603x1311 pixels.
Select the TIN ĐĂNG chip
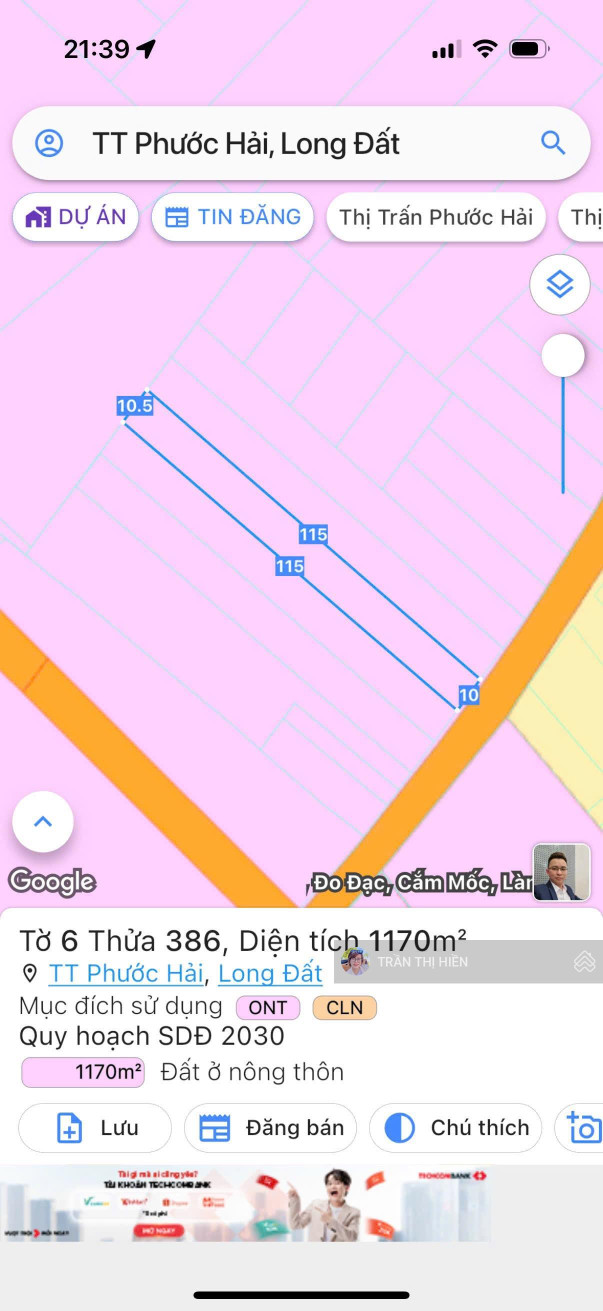click(232, 217)
